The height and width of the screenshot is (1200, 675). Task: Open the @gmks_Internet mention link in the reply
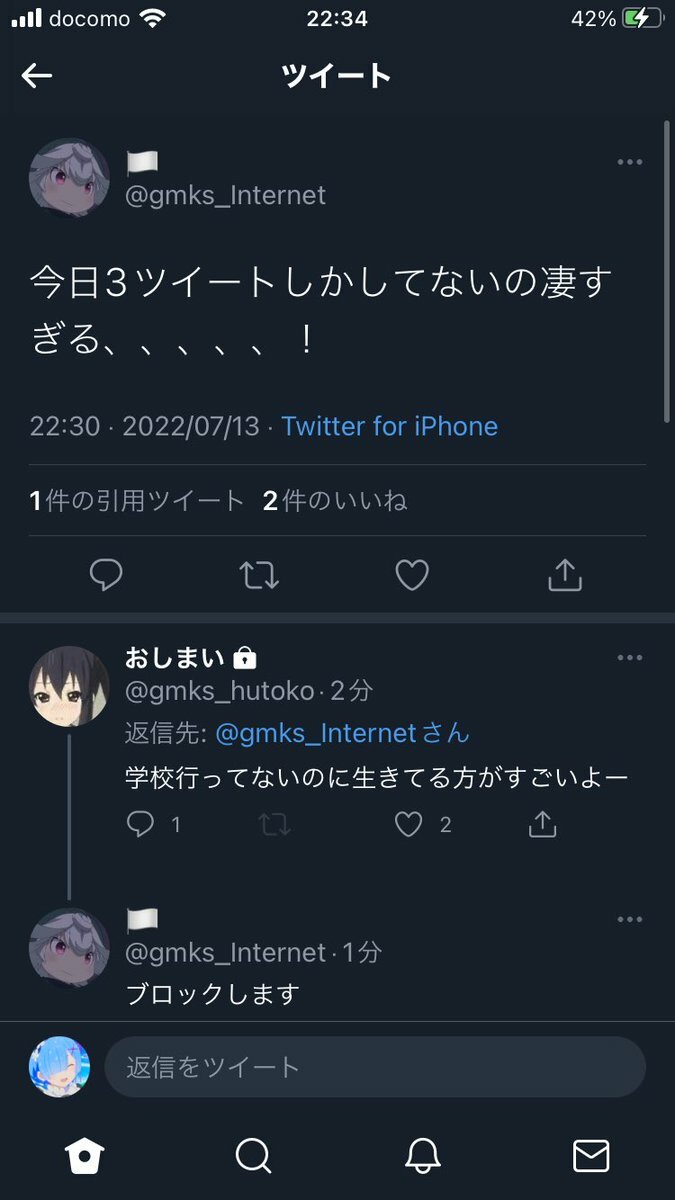[315, 733]
